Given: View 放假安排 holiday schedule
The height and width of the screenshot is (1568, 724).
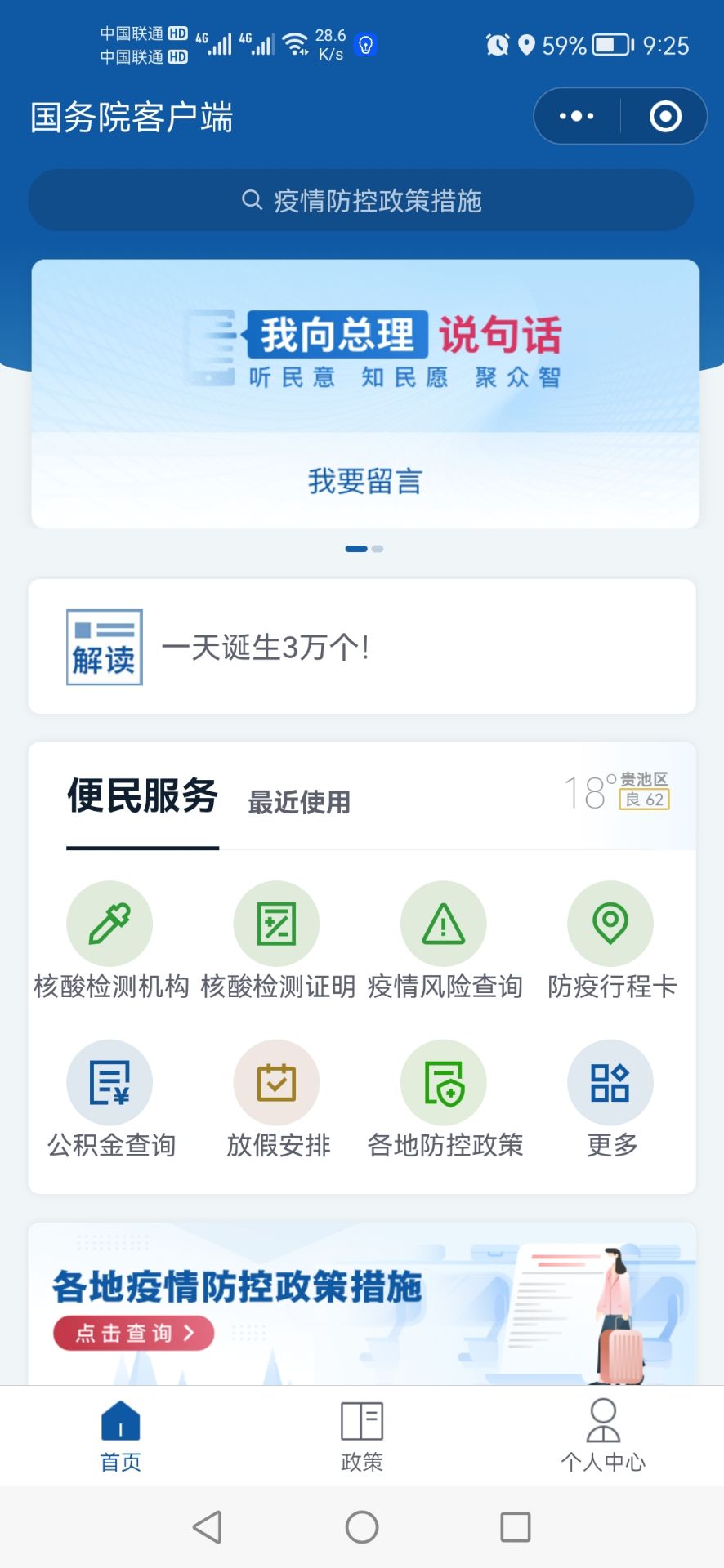Looking at the screenshot, I should click(x=277, y=1098).
